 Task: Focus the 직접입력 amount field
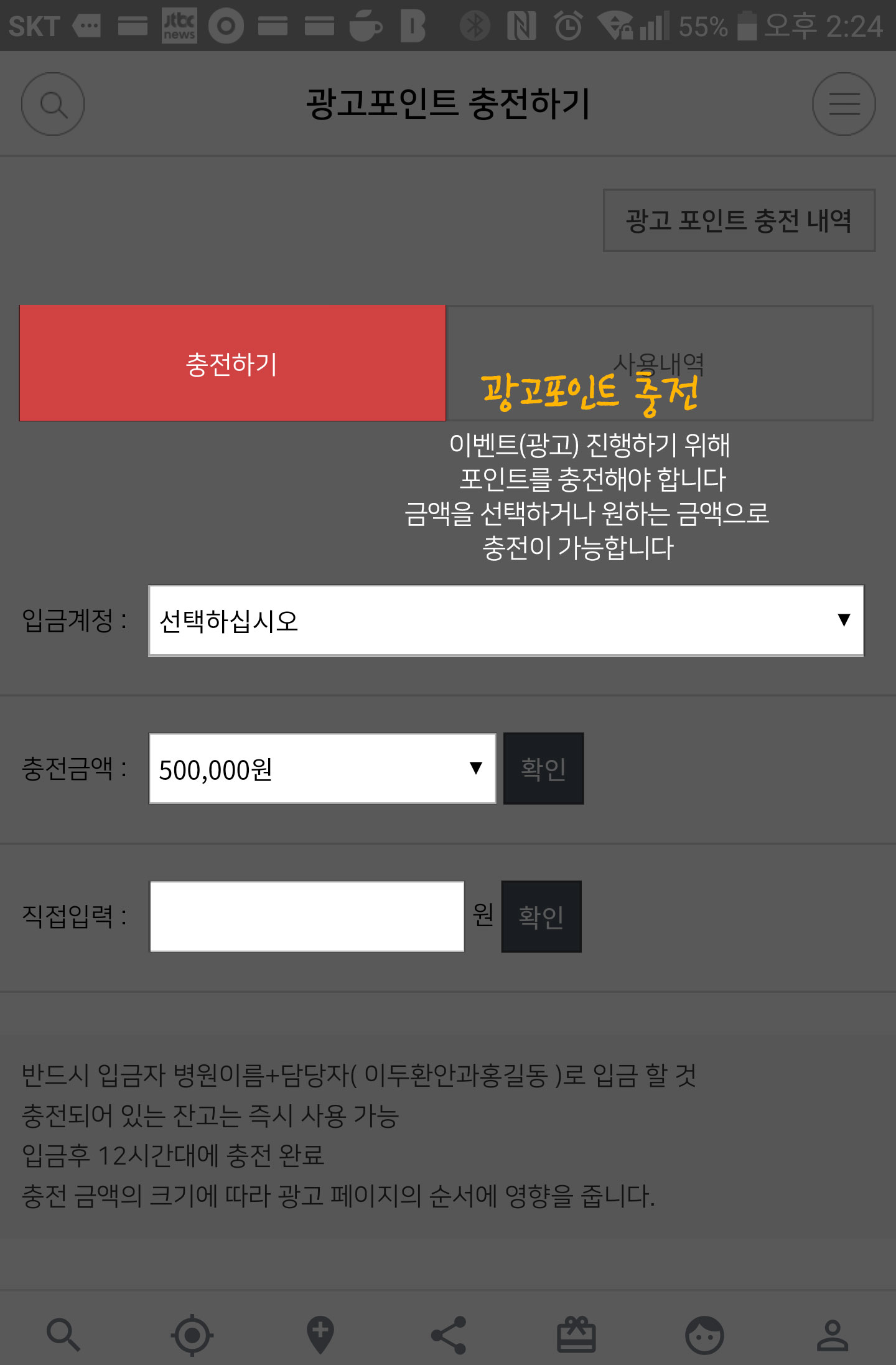307,916
